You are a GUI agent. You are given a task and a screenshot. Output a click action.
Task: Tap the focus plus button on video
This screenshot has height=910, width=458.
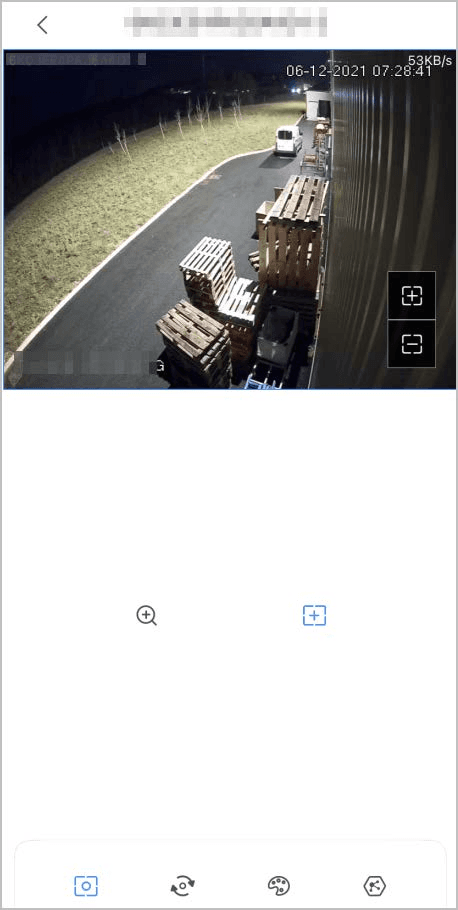412,295
